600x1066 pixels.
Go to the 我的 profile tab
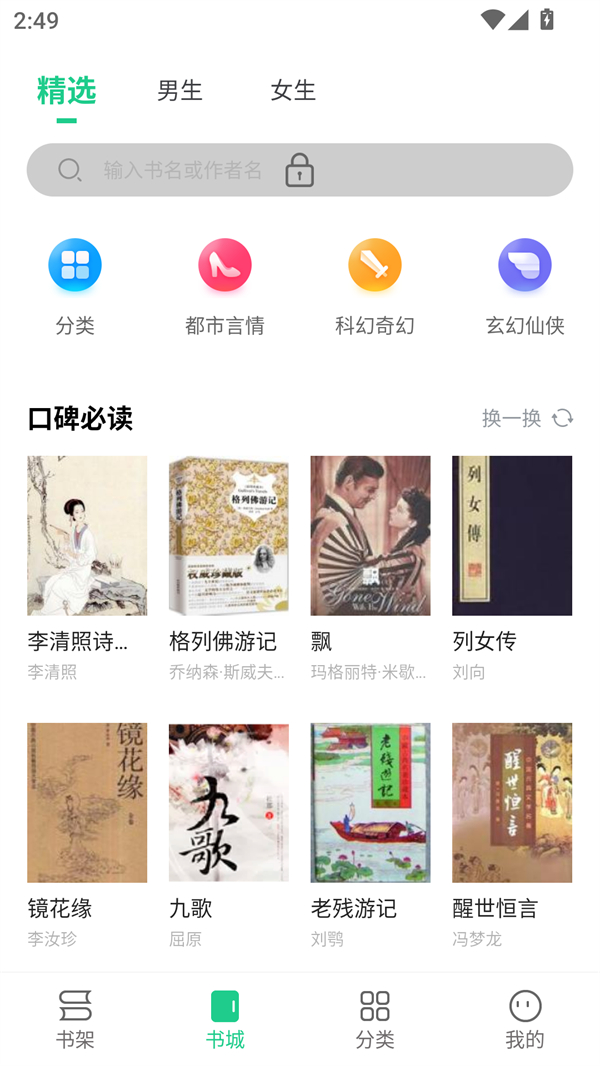tap(525, 1019)
